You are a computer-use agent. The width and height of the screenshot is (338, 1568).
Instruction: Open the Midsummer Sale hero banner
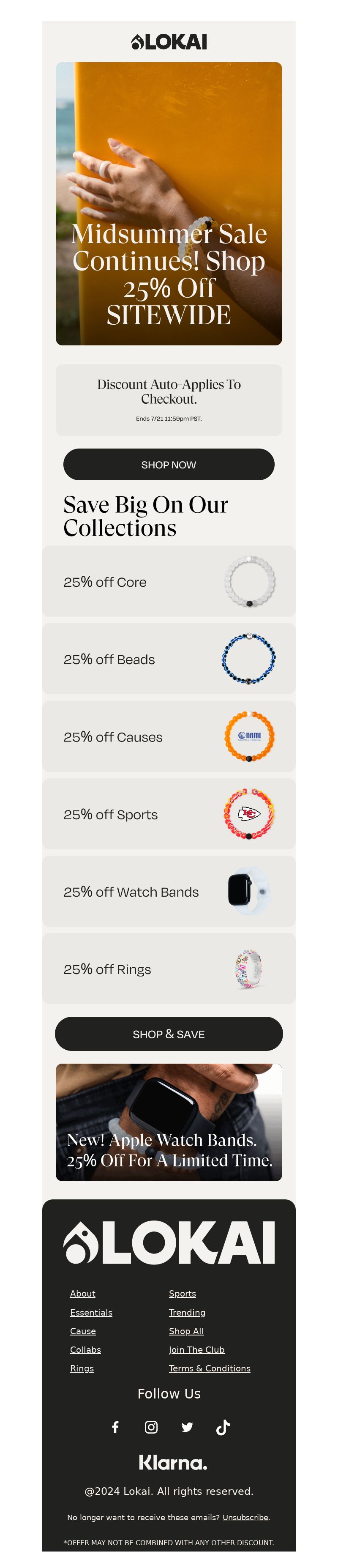click(x=169, y=203)
